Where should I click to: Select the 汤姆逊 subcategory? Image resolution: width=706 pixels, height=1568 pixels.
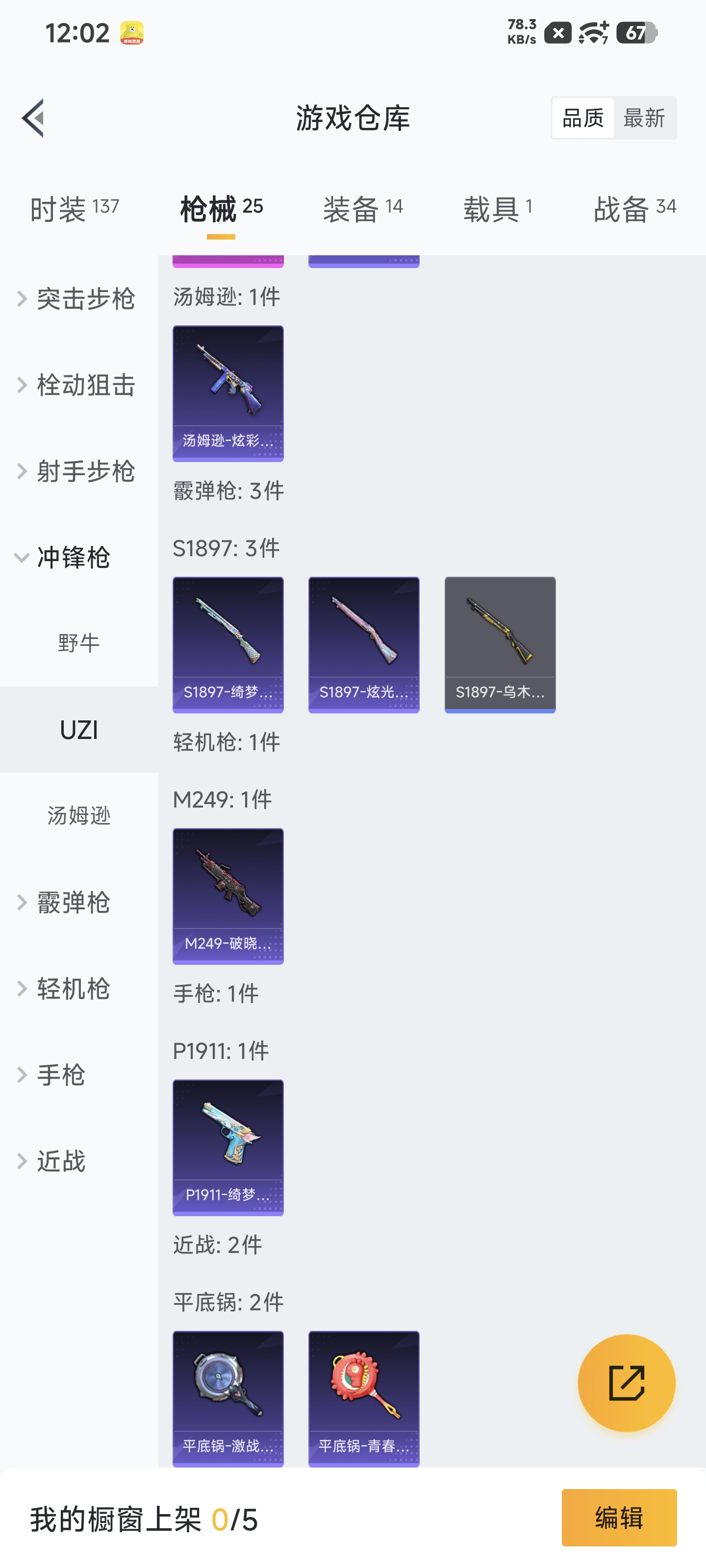click(80, 817)
